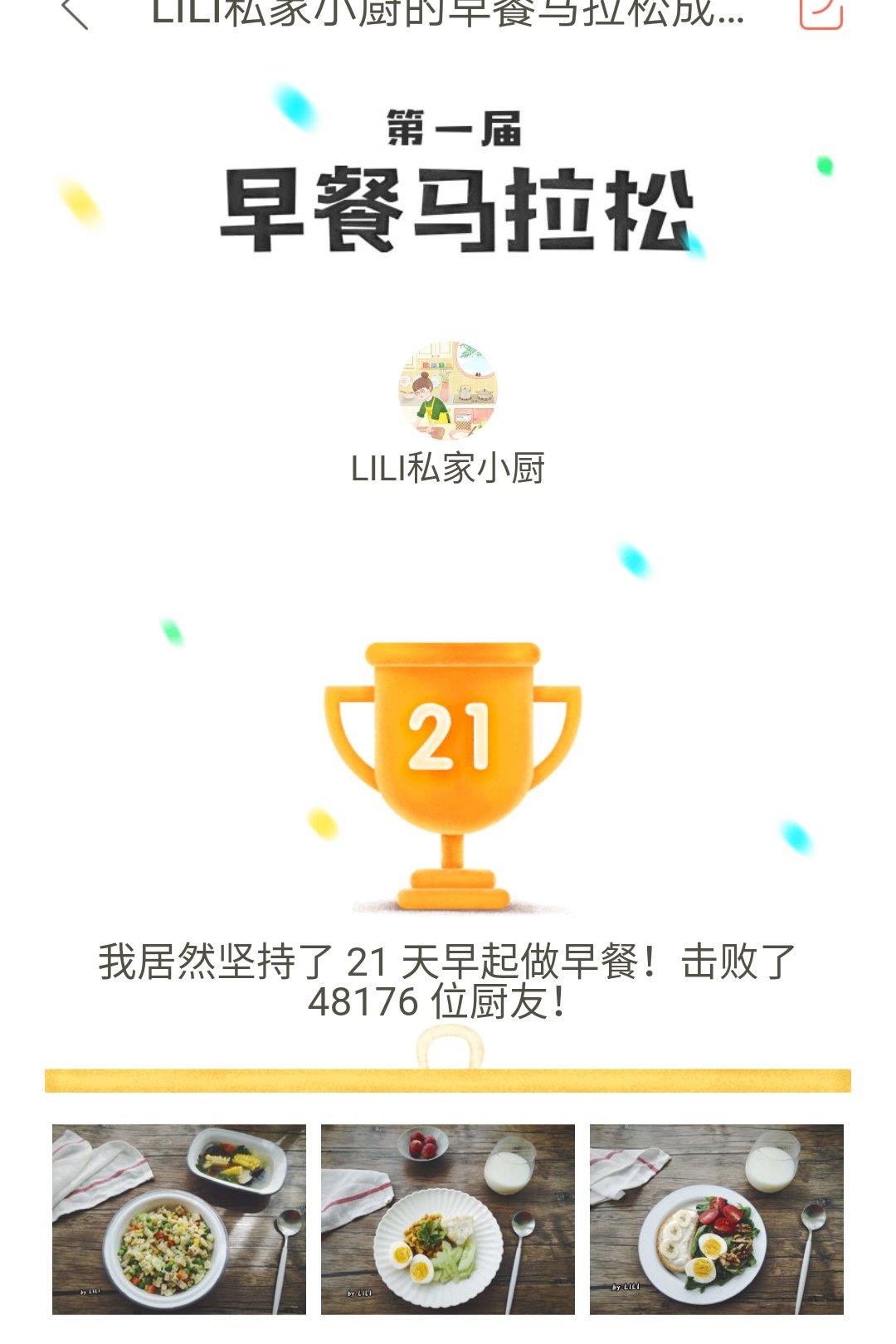
Task: Open the fried rice and corn soup photo
Action: pyautogui.click(x=178, y=1219)
